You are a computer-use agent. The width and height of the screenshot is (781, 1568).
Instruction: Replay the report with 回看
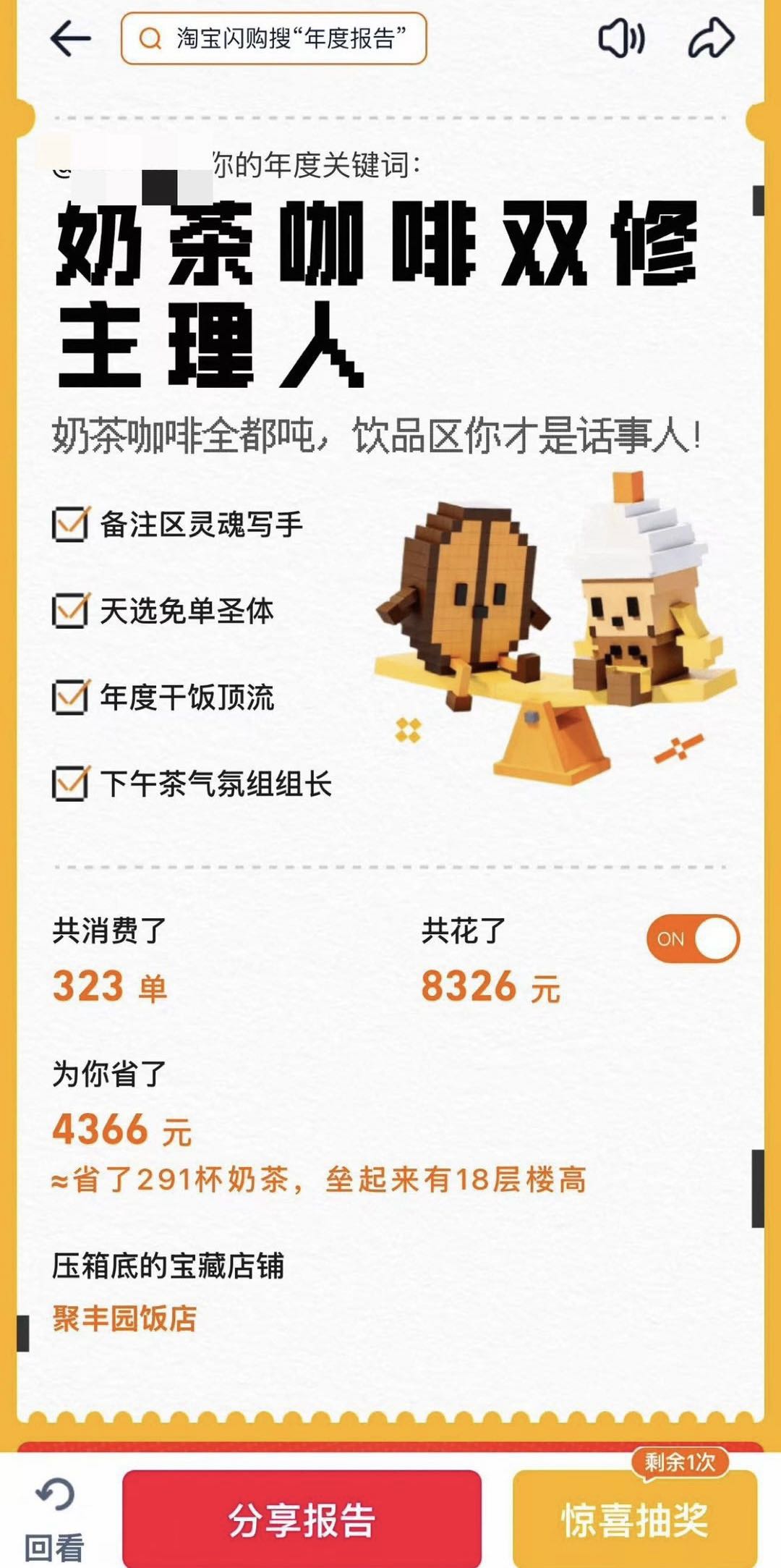tap(54, 1518)
